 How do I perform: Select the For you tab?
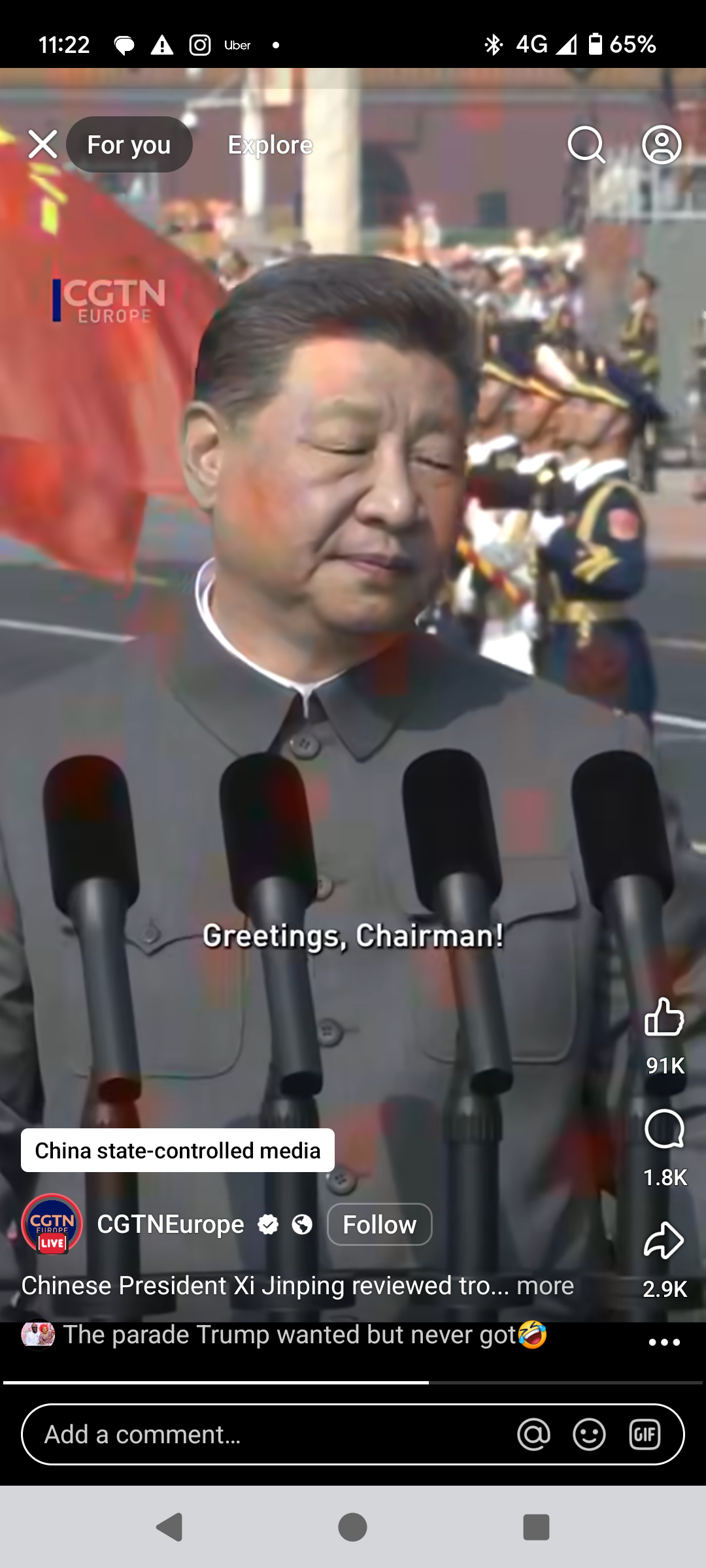pos(129,145)
